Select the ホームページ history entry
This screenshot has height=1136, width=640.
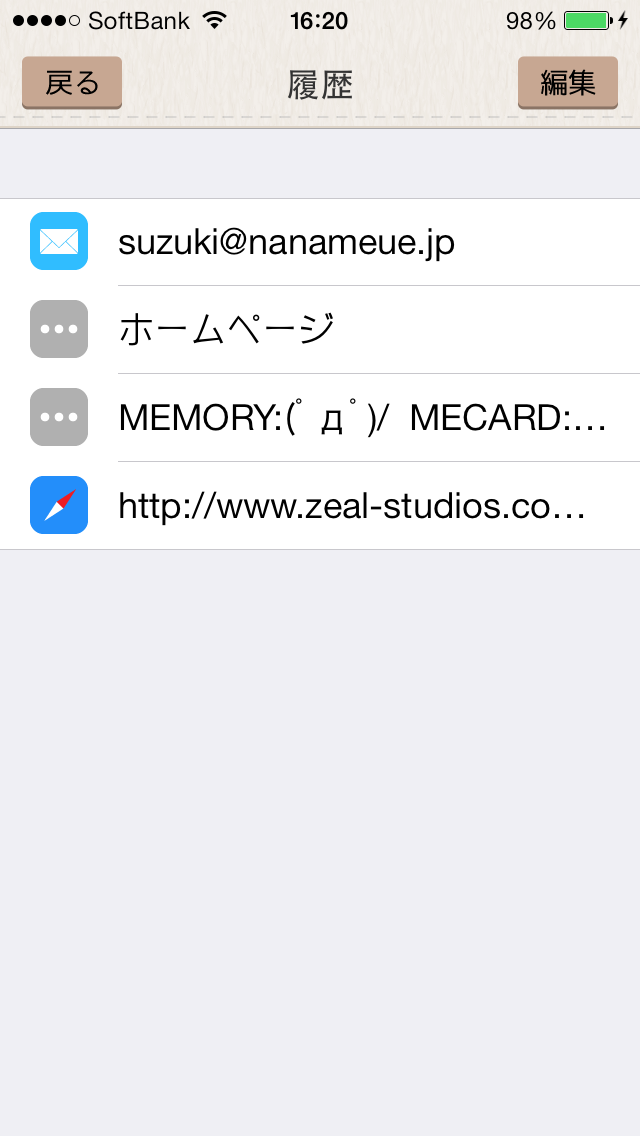point(320,330)
